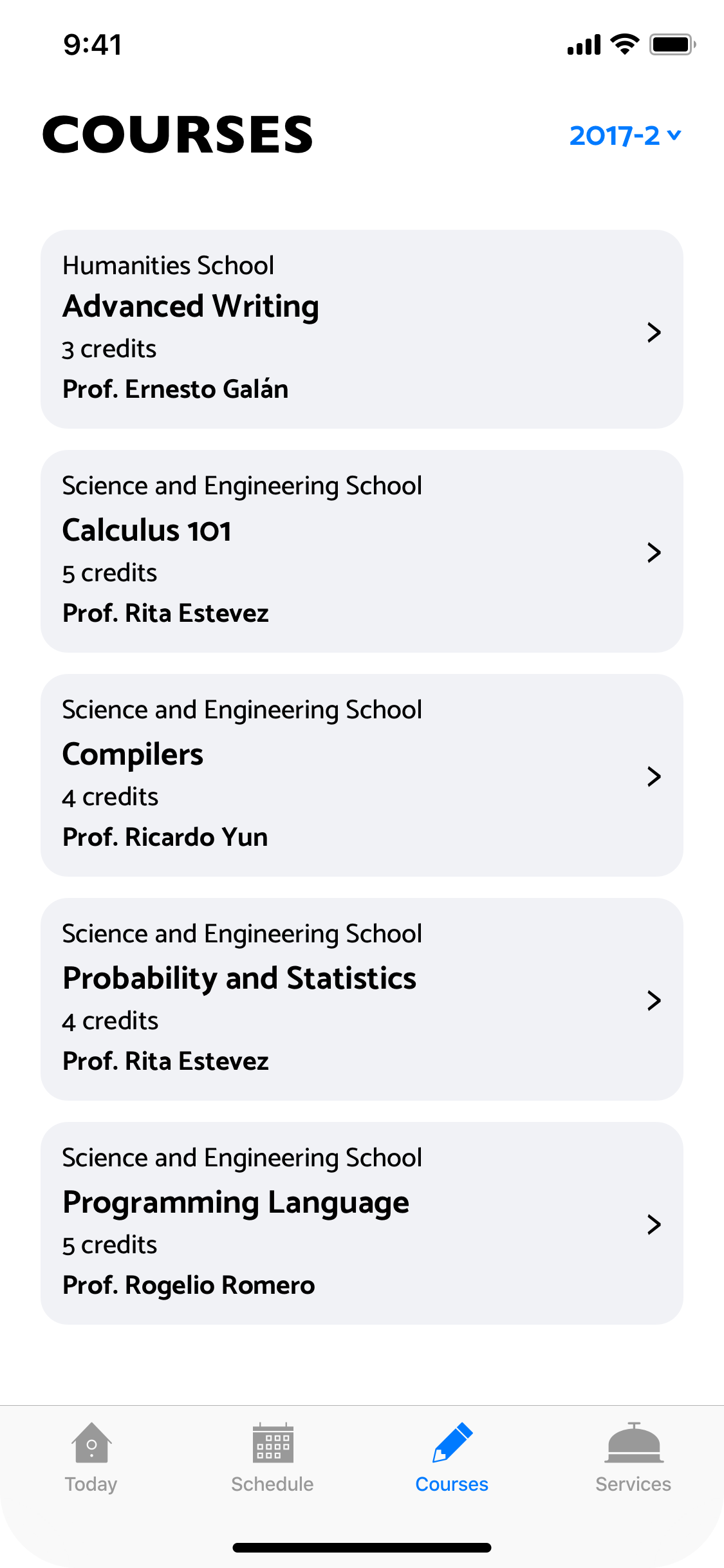Viewport: 724px width, 1568px height.
Task: Tap Prof. Rita Estevez under Calculus 101
Action: [x=166, y=613]
